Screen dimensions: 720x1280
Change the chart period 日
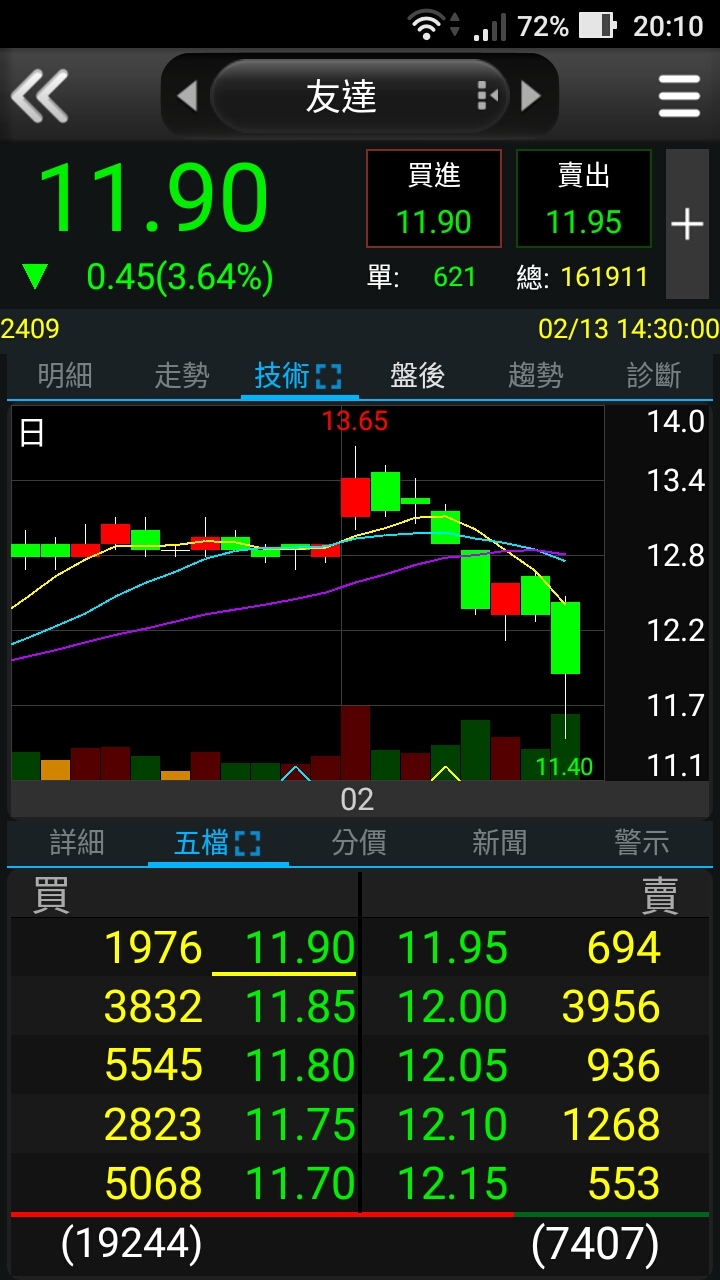32,433
